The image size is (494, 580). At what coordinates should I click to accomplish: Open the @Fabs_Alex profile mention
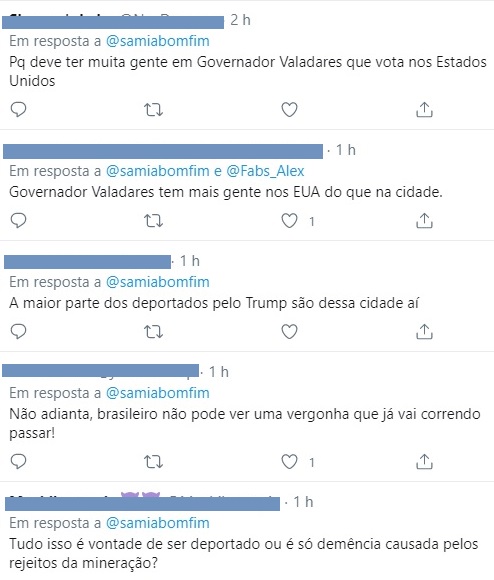point(265,171)
